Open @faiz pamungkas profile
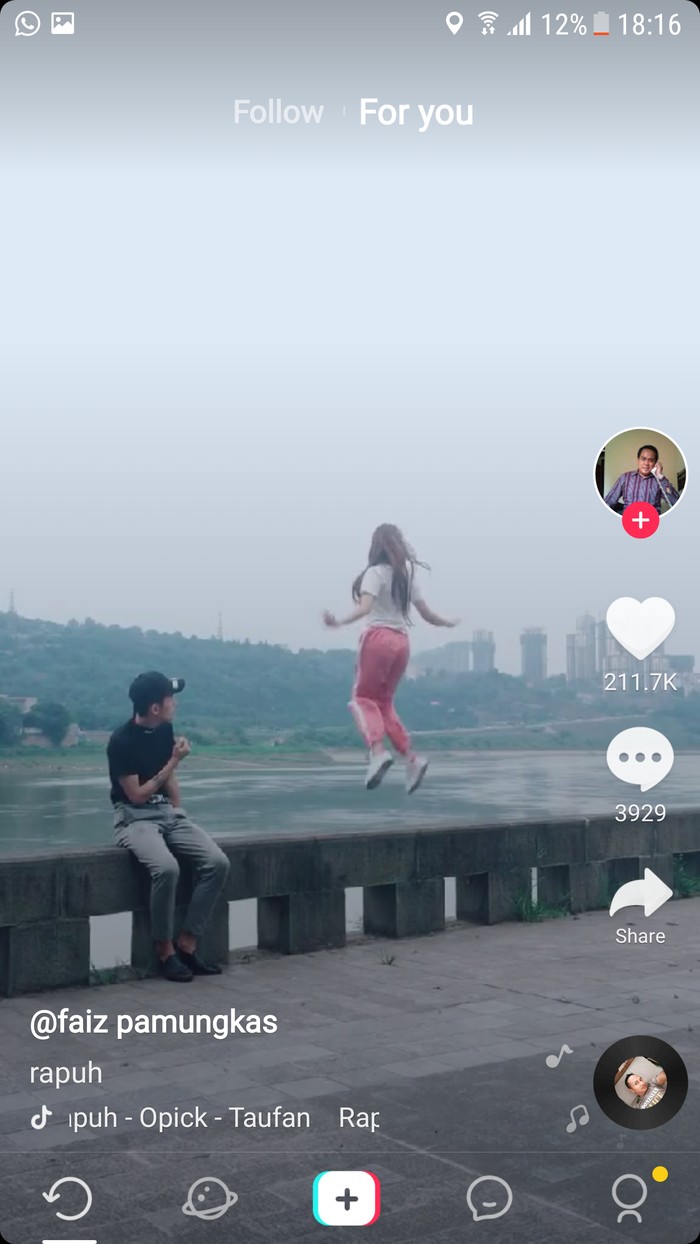The image size is (700, 1244). pyautogui.click(x=154, y=1022)
